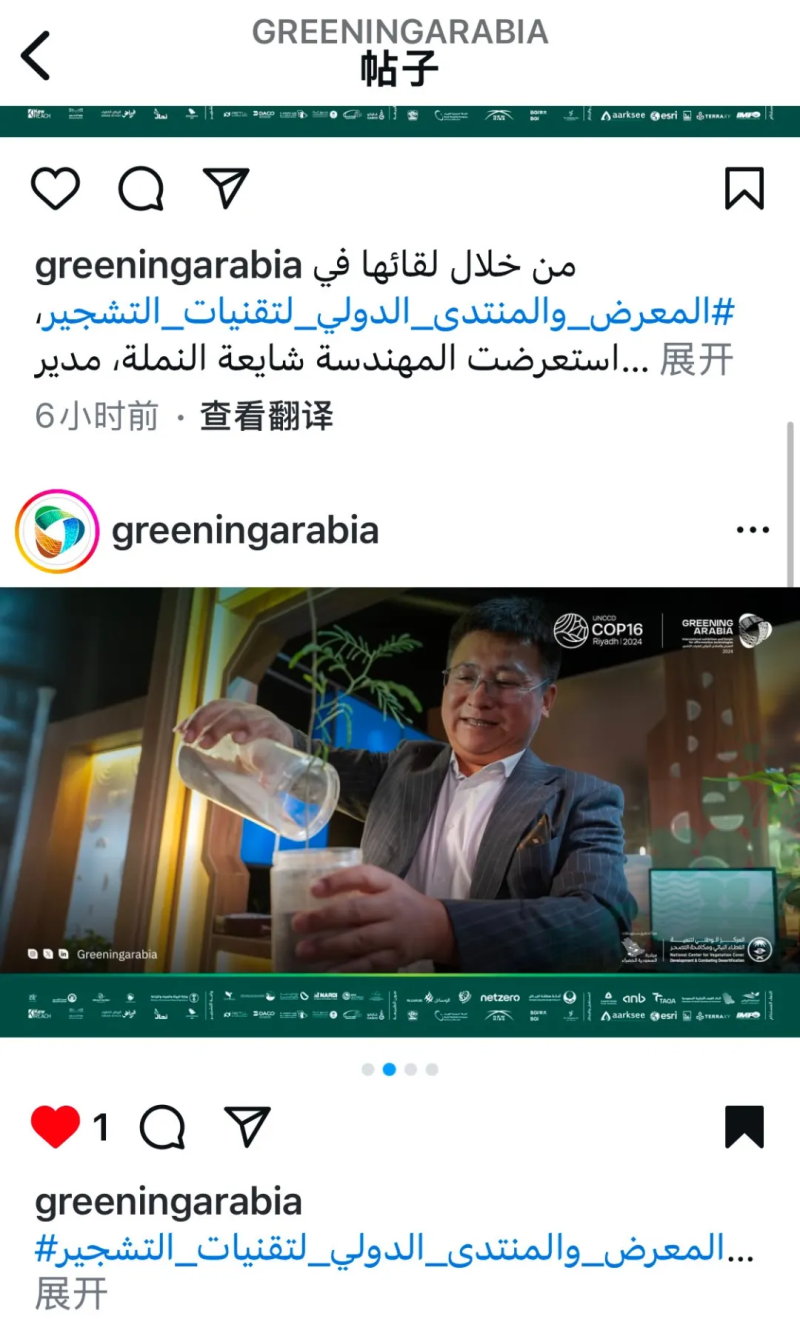This screenshot has width=800, height=1319.
Task: Tap 查看翻译 to translate the caption
Action: [x=266, y=416]
